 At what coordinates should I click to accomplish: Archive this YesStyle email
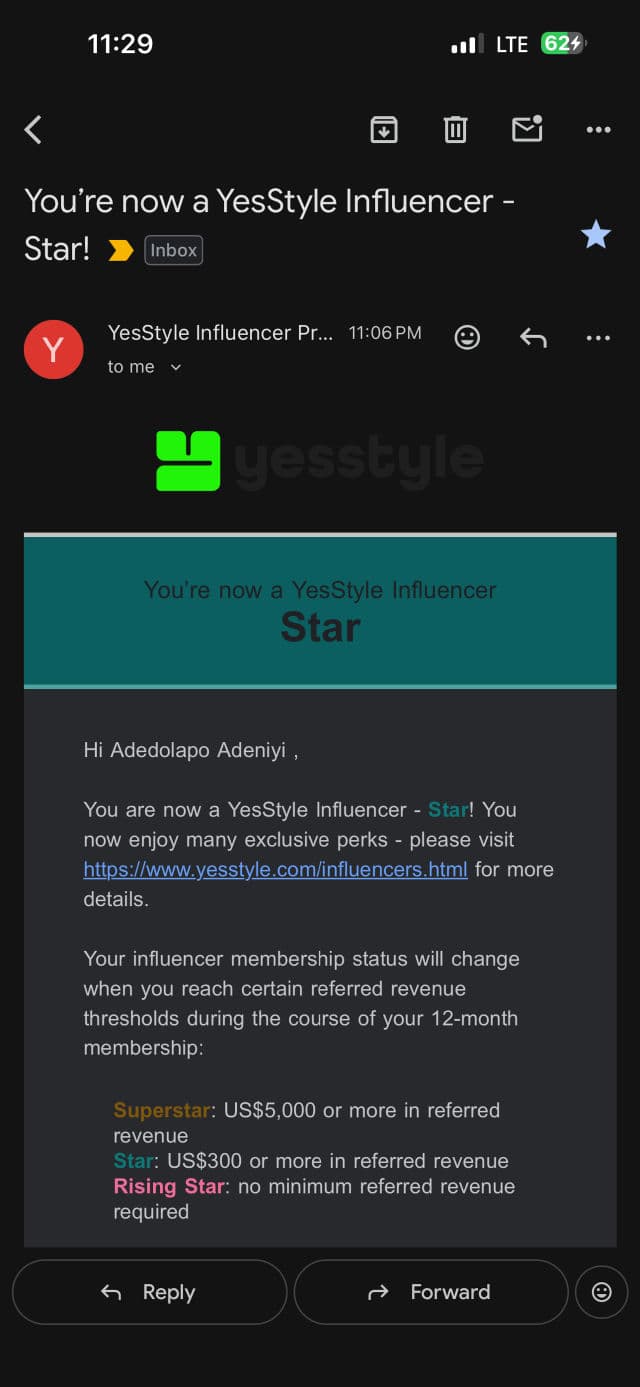(x=384, y=129)
